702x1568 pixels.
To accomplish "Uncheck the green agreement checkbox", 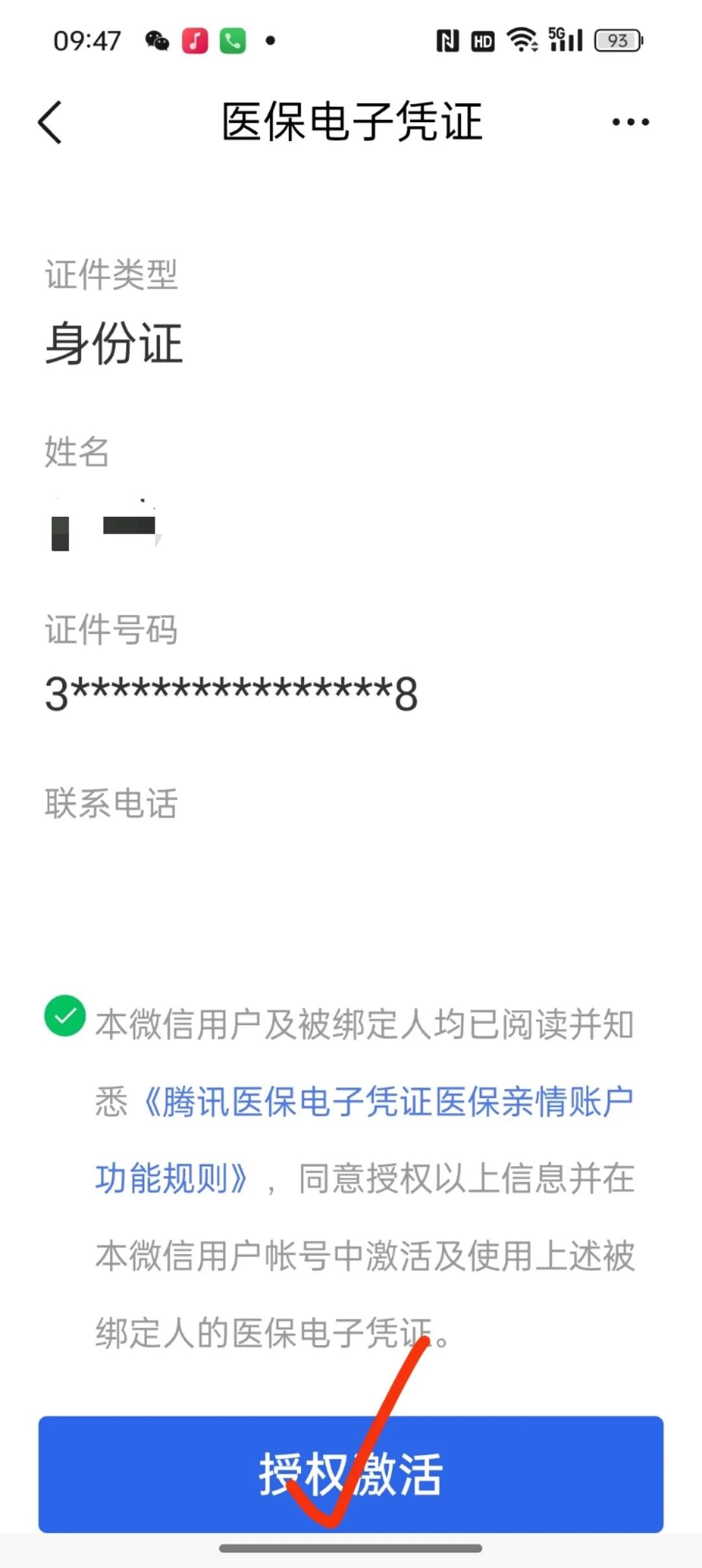I will 65,1015.
